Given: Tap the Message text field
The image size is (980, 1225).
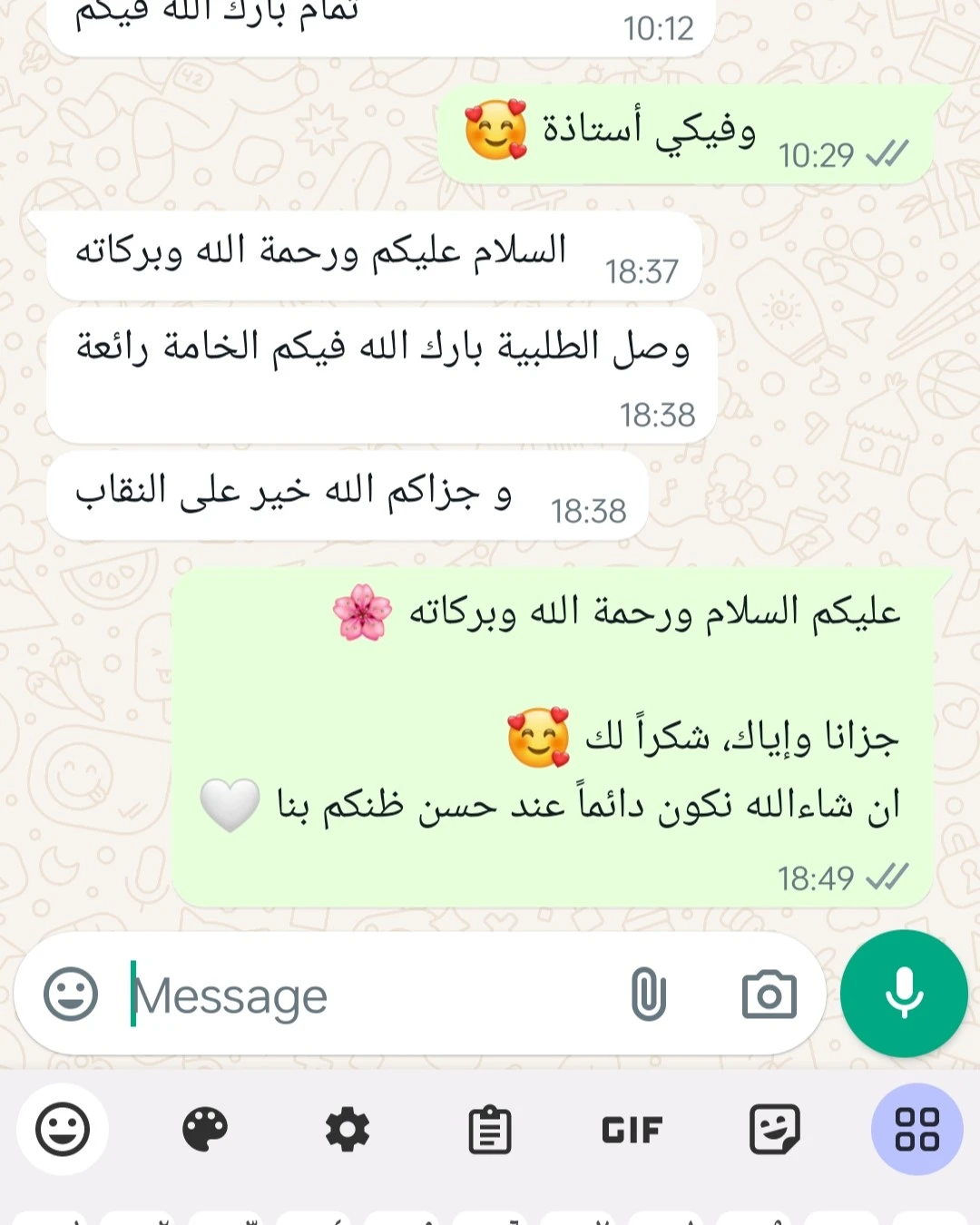Looking at the screenshot, I should coord(363,995).
